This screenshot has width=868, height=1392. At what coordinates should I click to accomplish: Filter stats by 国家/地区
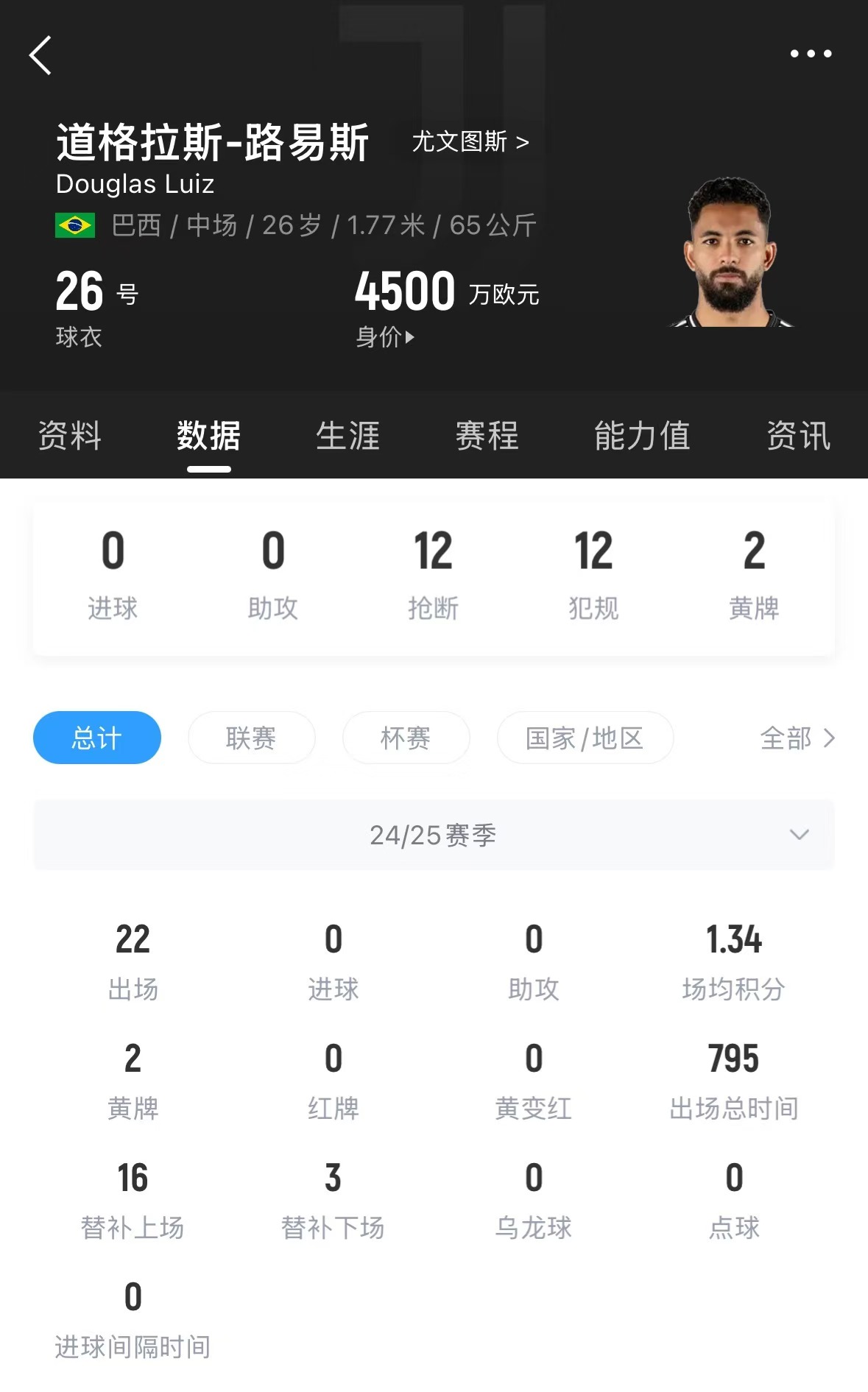tap(585, 738)
